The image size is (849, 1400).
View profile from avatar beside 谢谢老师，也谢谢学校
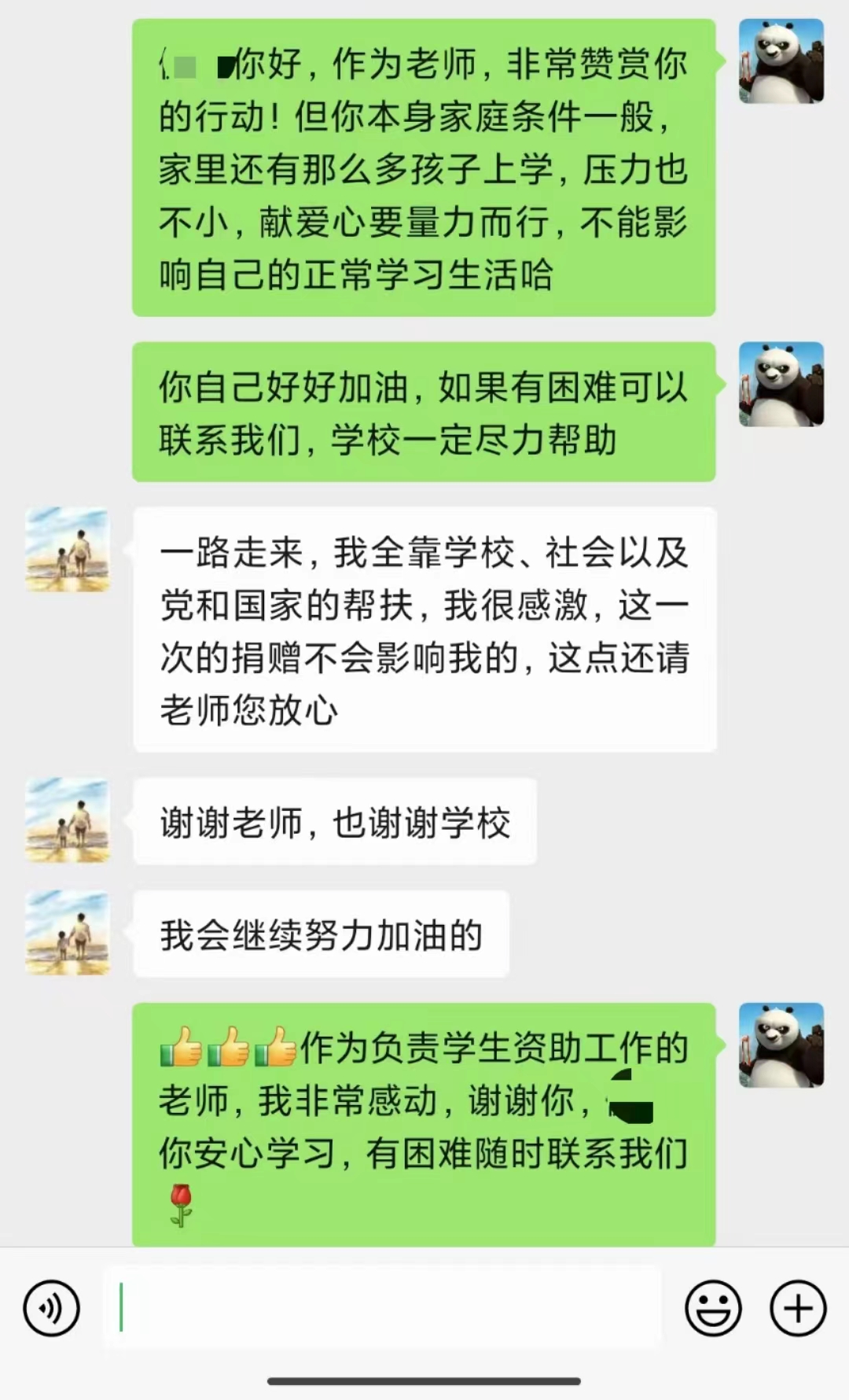(68, 820)
